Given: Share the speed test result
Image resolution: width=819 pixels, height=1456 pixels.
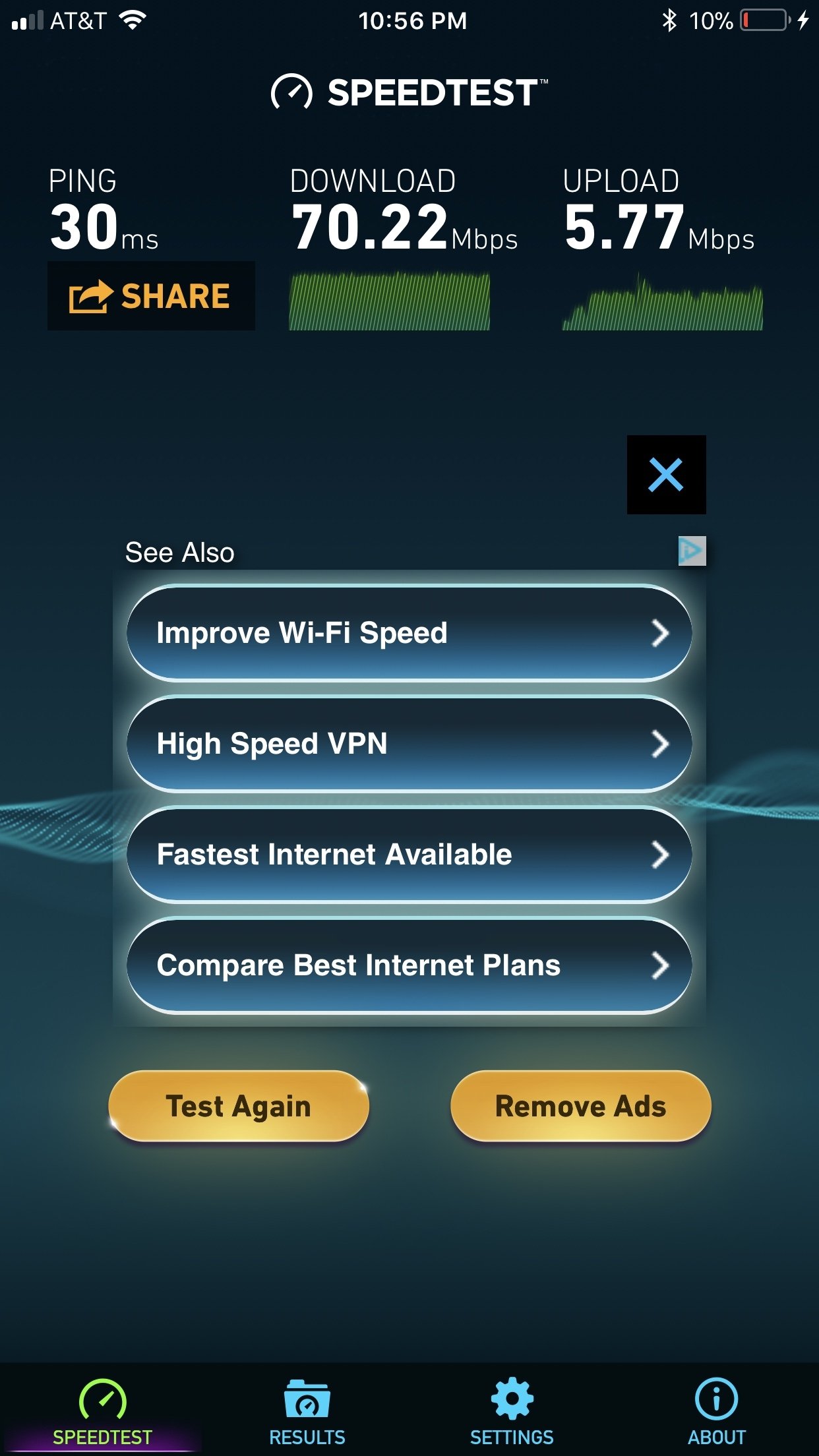Looking at the screenshot, I should click(151, 295).
